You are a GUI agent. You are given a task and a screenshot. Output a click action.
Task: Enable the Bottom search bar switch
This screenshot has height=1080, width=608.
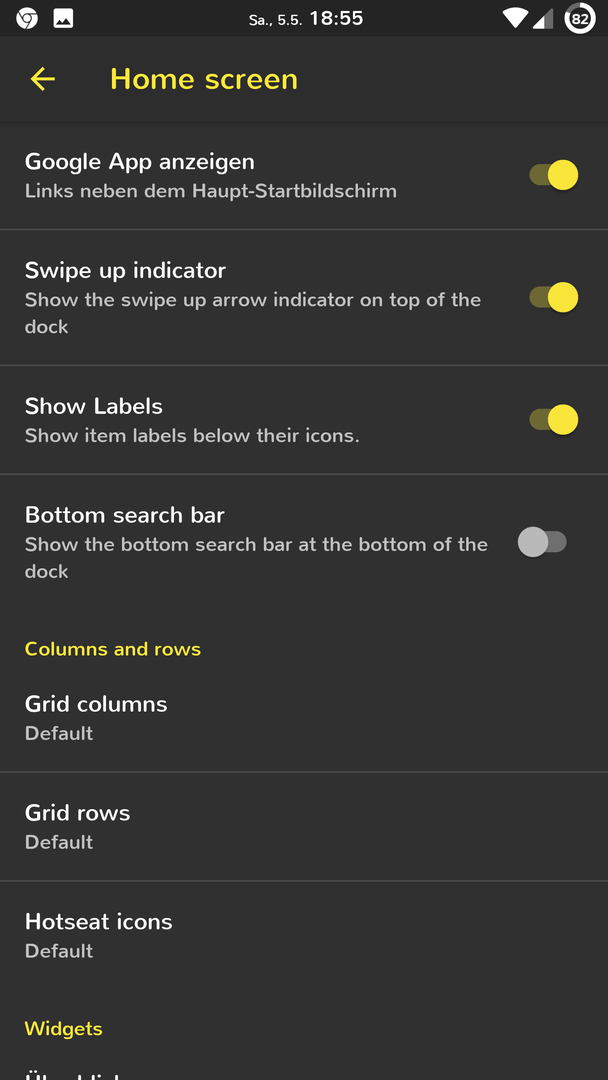point(543,541)
